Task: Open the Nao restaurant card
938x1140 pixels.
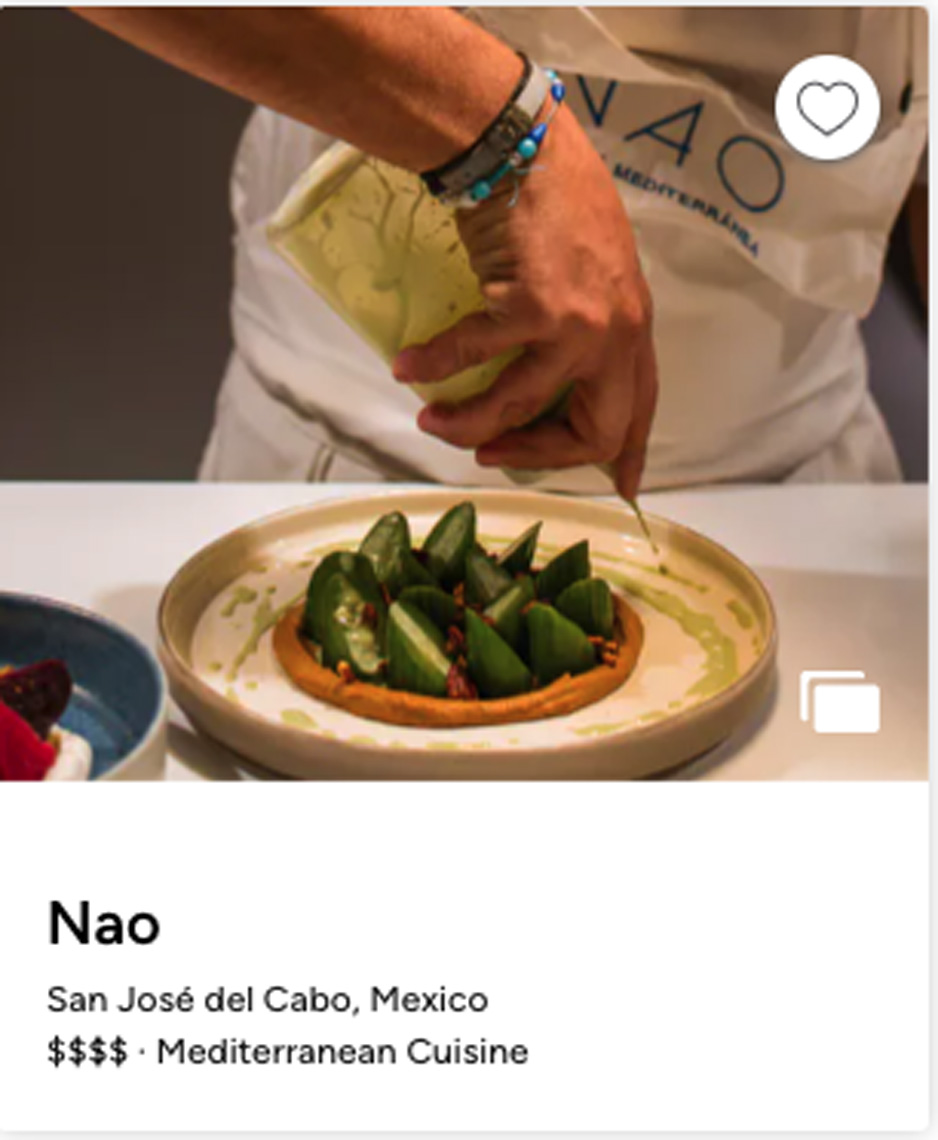Action: (x=104, y=923)
